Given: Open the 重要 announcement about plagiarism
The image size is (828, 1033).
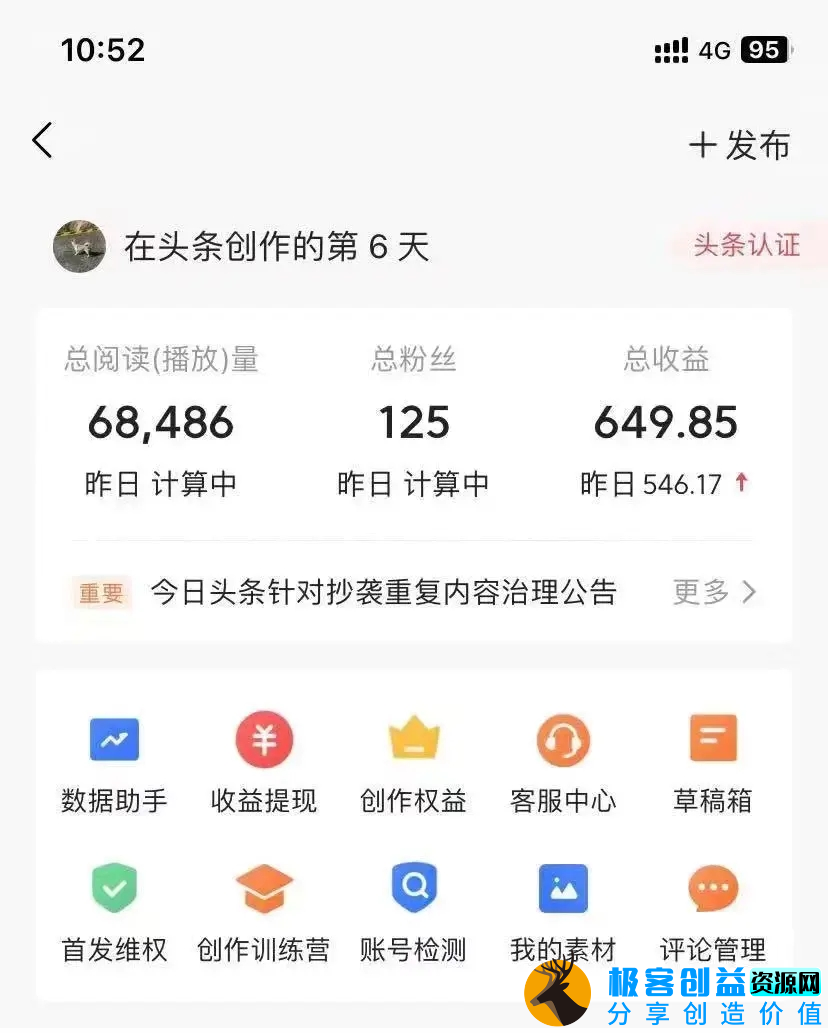Looking at the screenshot, I should coord(383,592).
